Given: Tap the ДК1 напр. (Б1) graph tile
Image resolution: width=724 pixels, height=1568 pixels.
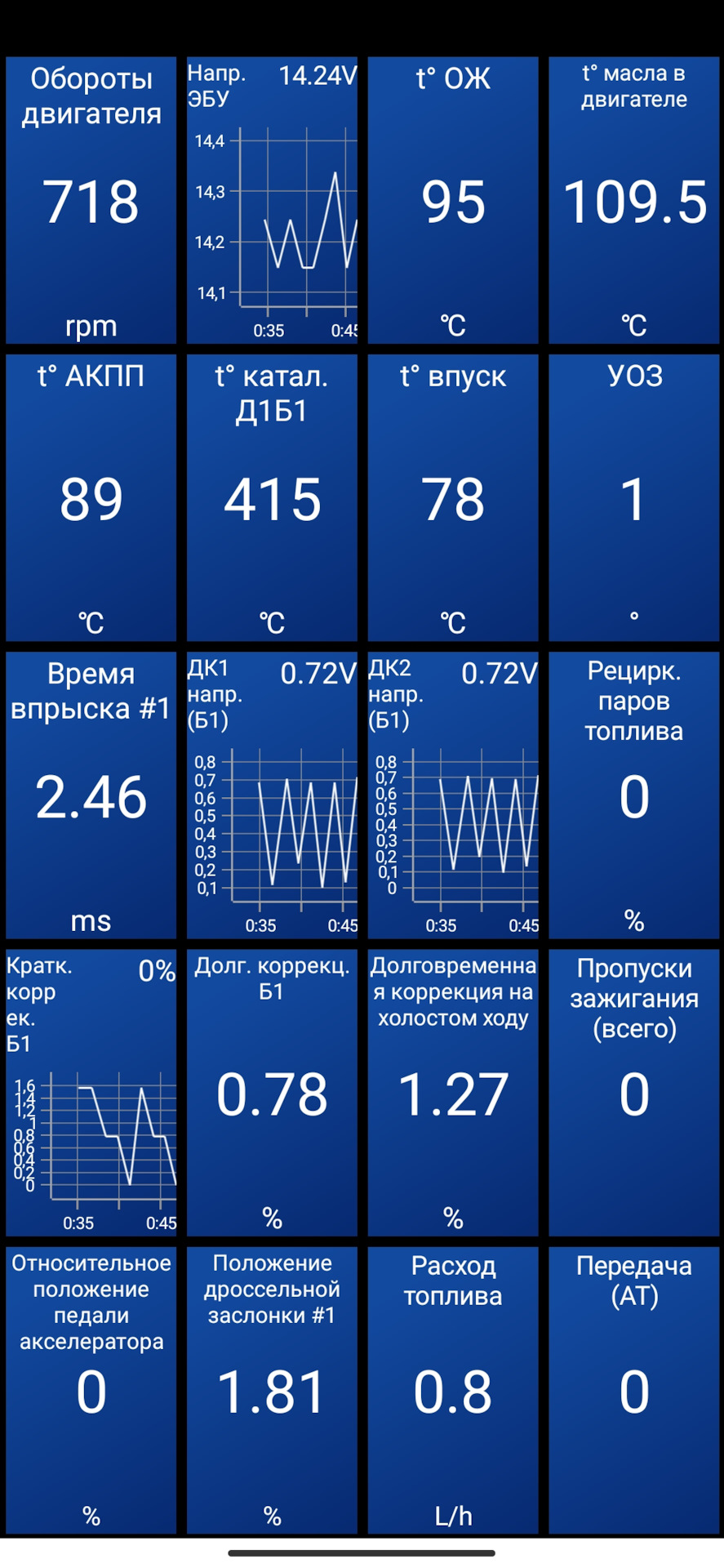Looking at the screenshot, I should 272,795.
